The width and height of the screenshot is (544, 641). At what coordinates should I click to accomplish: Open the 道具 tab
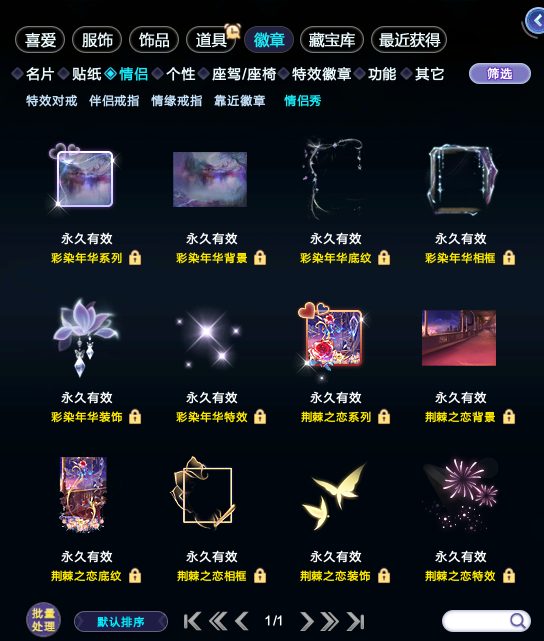click(210, 40)
